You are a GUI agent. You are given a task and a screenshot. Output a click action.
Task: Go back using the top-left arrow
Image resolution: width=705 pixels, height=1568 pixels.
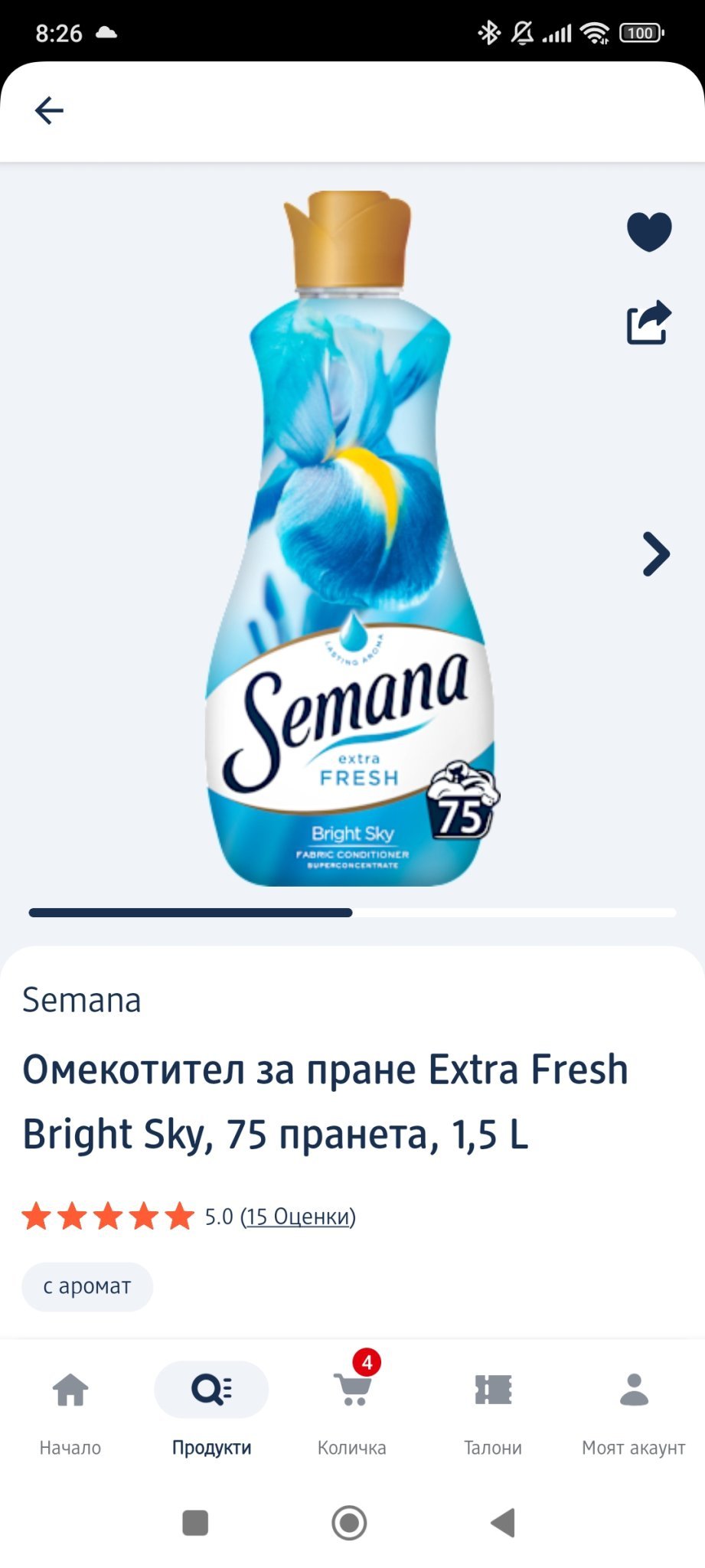tap(49, 110)
